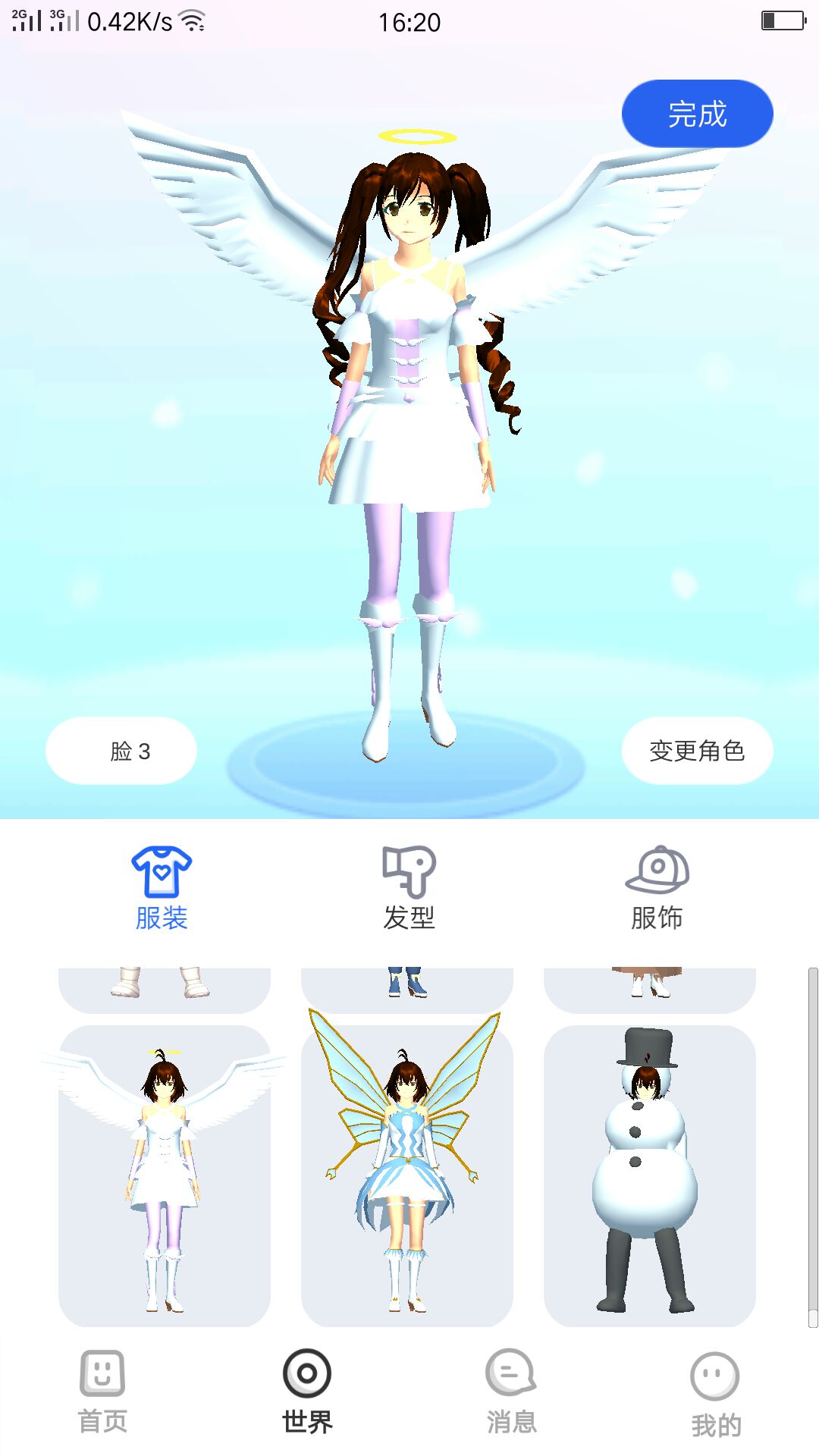Open the 发型 hairstyle tab
This screenshot has height=1456, width=819.
409,889
